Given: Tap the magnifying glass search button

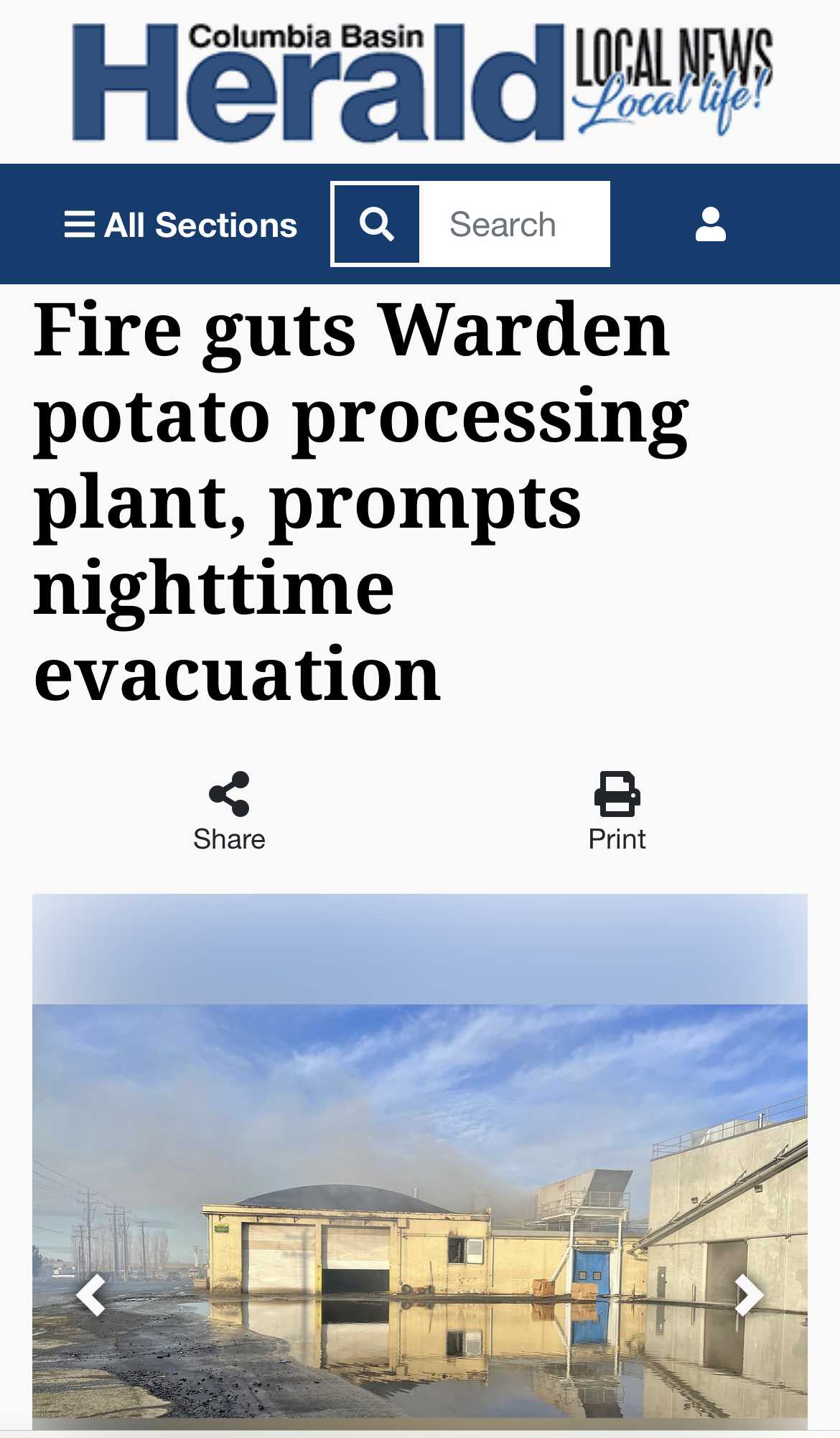Looking at the screenshot, I should (x=377, y=224).
